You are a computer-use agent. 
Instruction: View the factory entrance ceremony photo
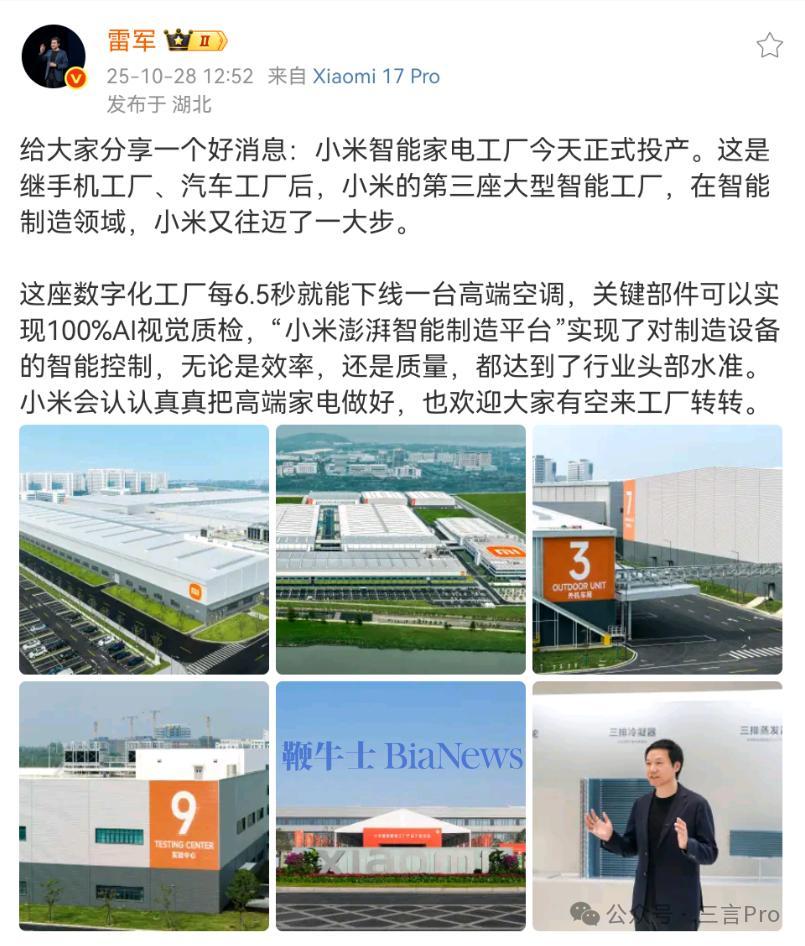pos(401,805)
